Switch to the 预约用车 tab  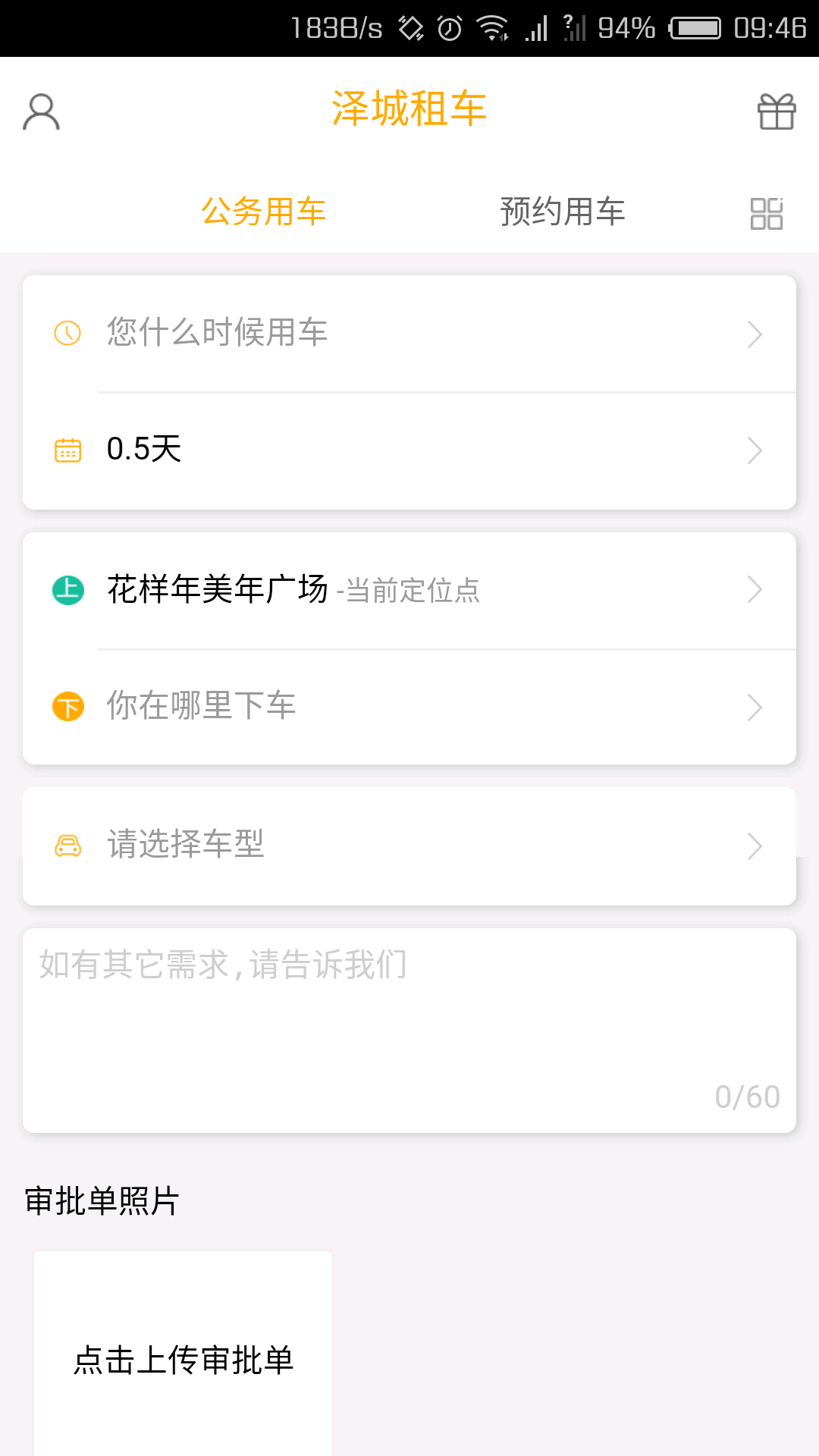(561, 212)
